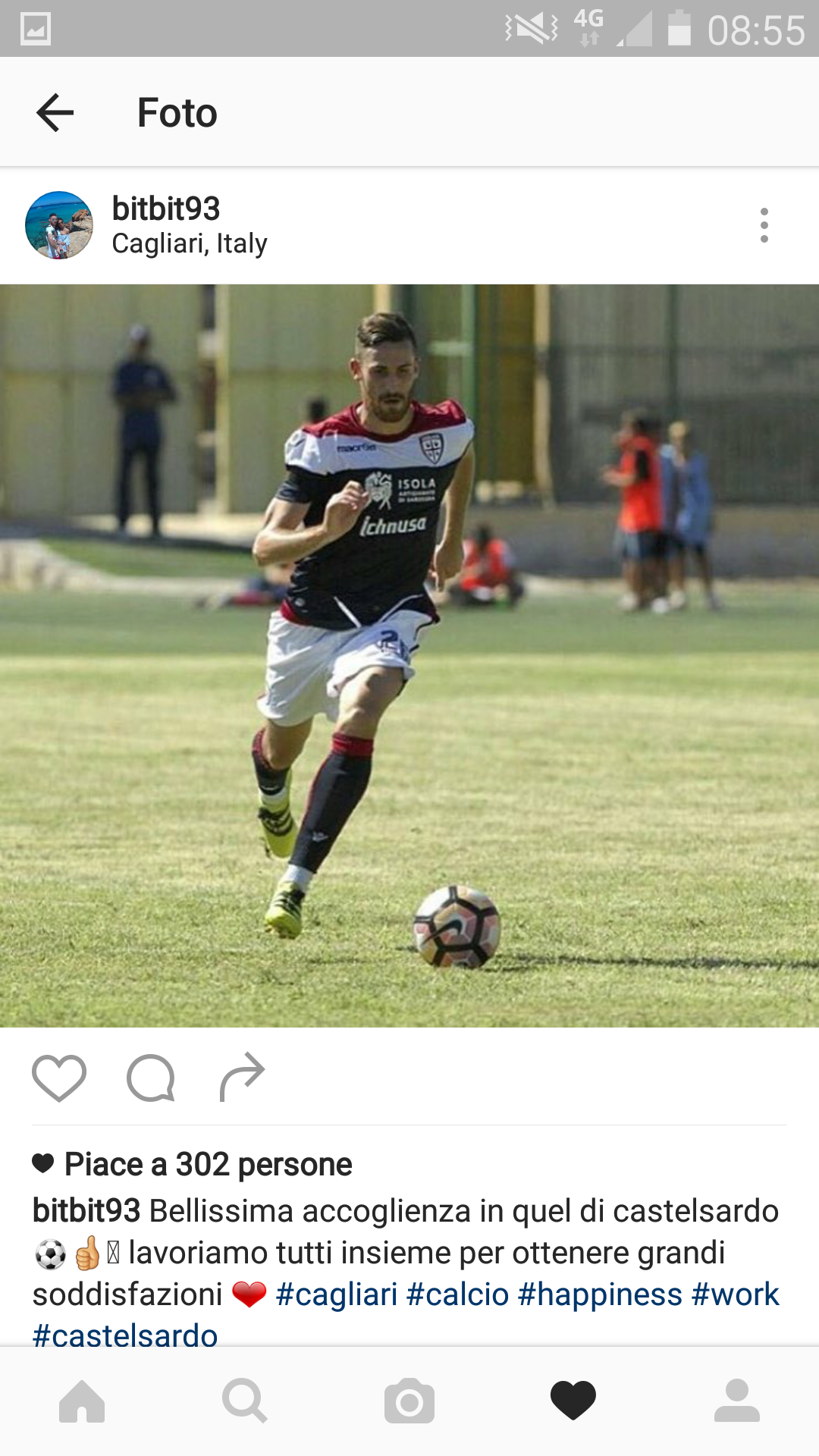Switch to the Home feed tab
The image size is (819, 1456).
tap(82, 1401)
